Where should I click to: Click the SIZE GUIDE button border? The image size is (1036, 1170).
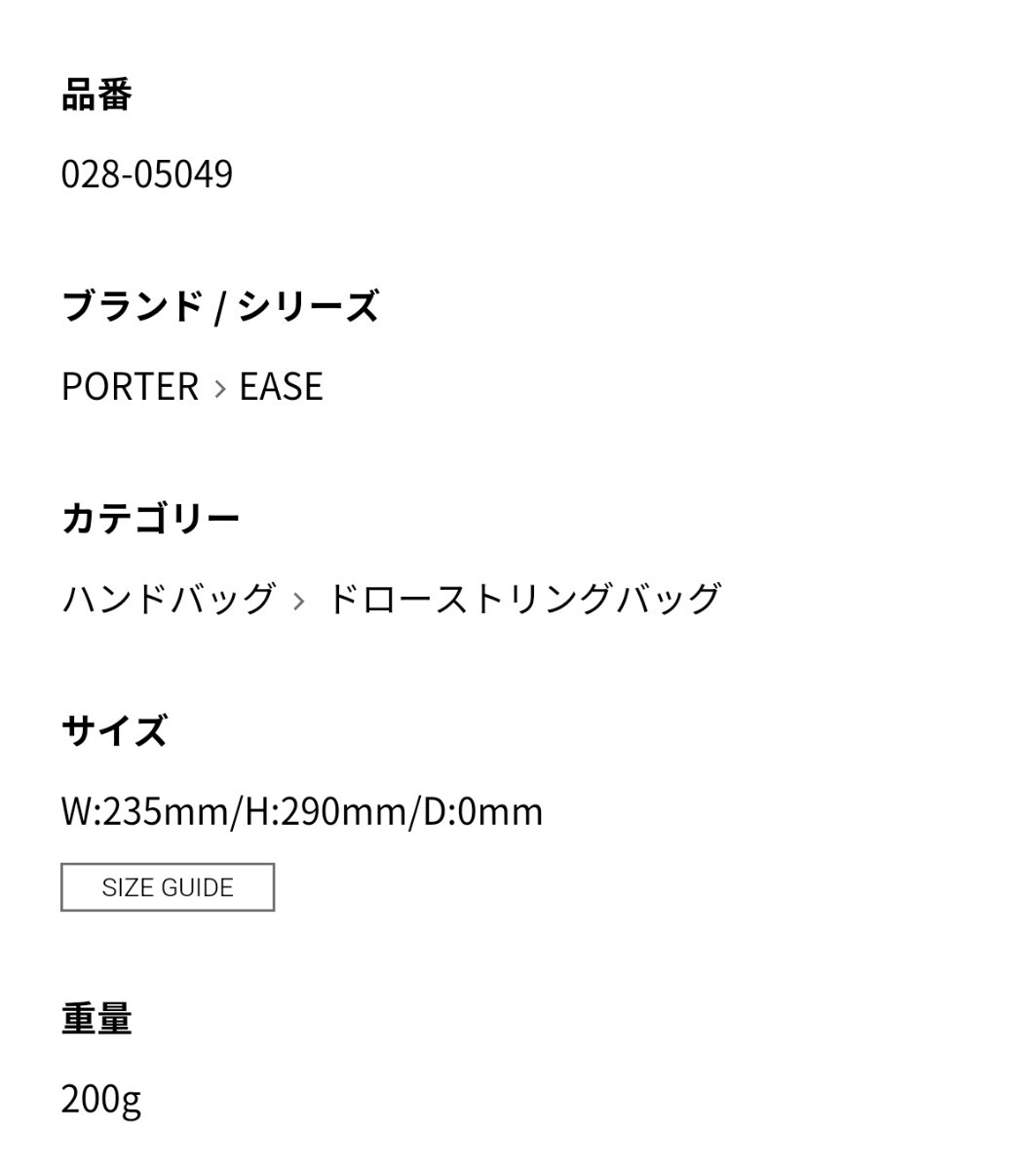pos(167,865)
